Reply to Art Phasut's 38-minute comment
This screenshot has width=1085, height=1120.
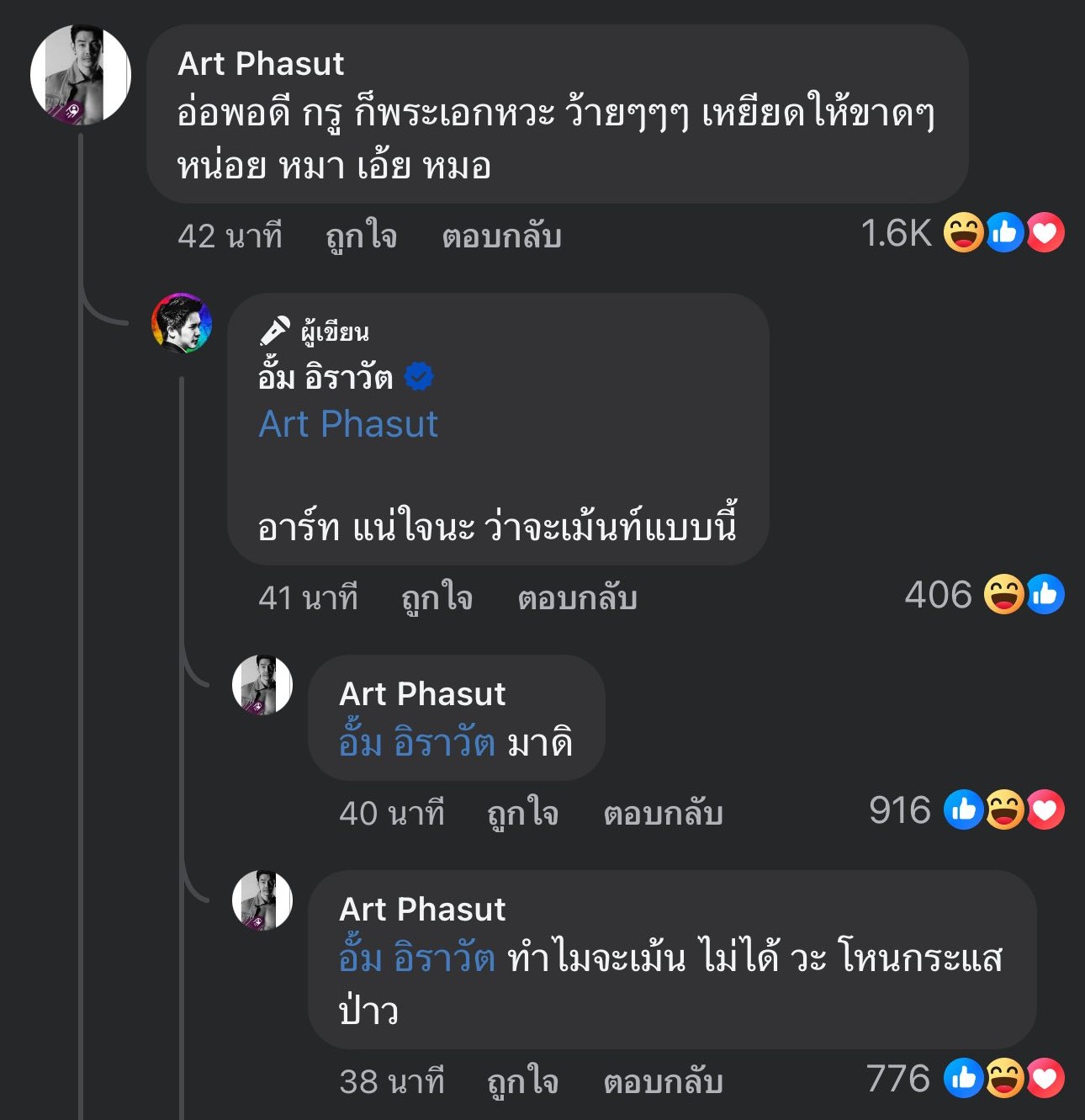(x=663, y=1082)
